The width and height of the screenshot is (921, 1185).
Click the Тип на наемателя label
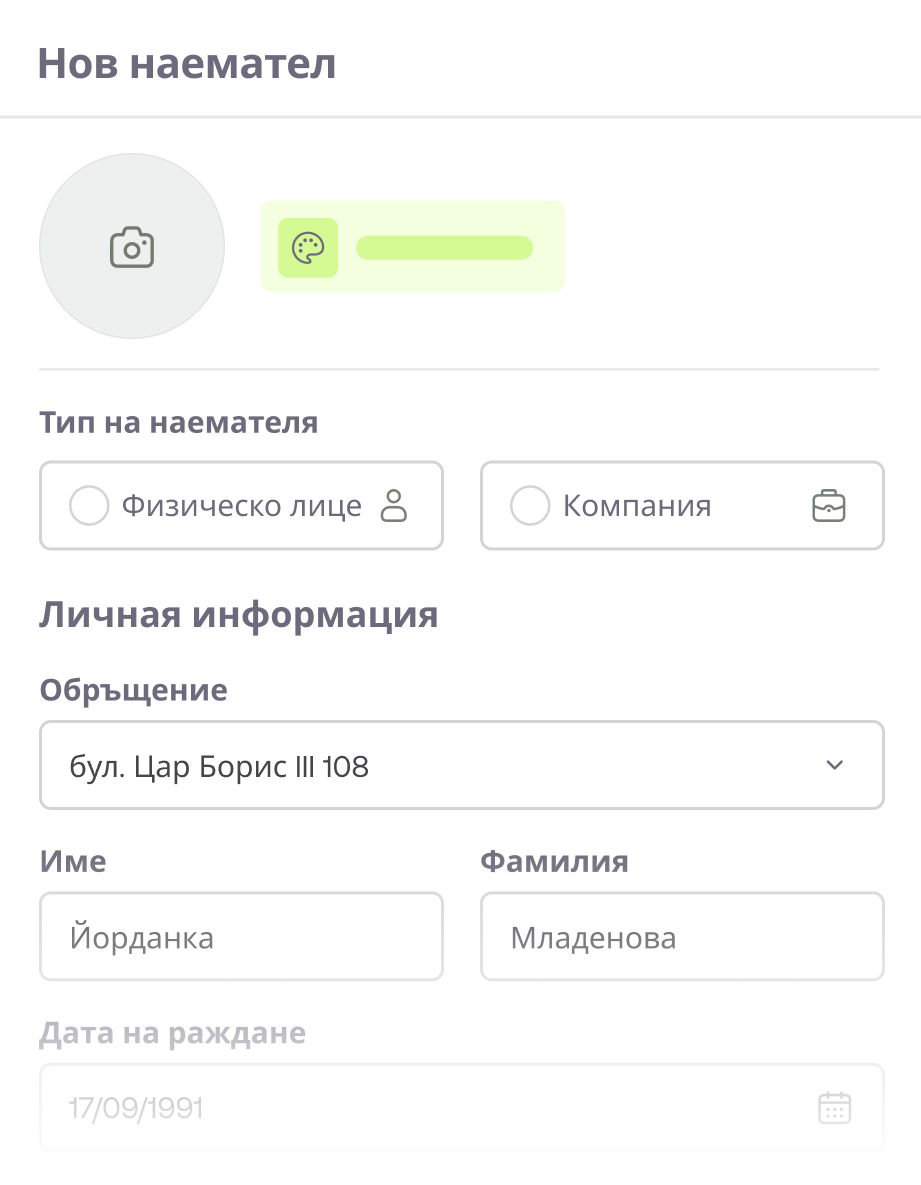click(x=178, y=421)
